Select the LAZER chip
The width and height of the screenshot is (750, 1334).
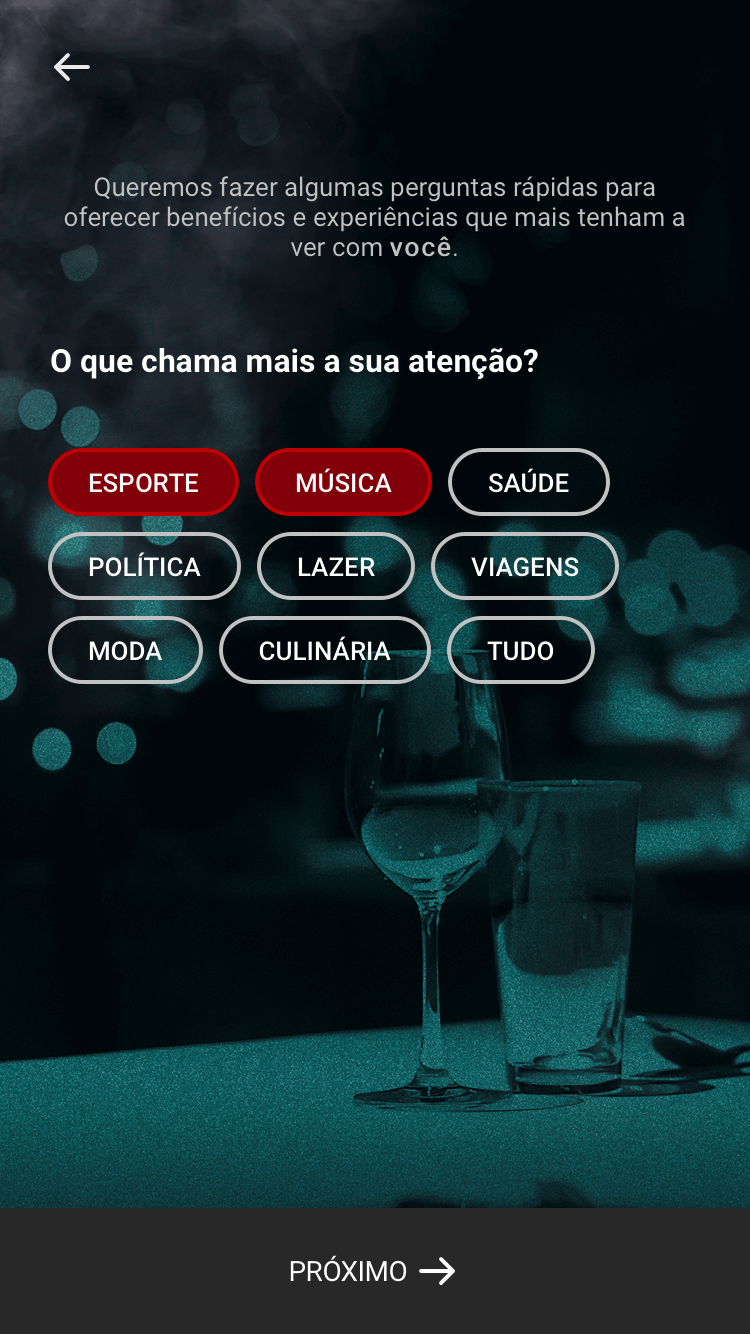[336, 566]
